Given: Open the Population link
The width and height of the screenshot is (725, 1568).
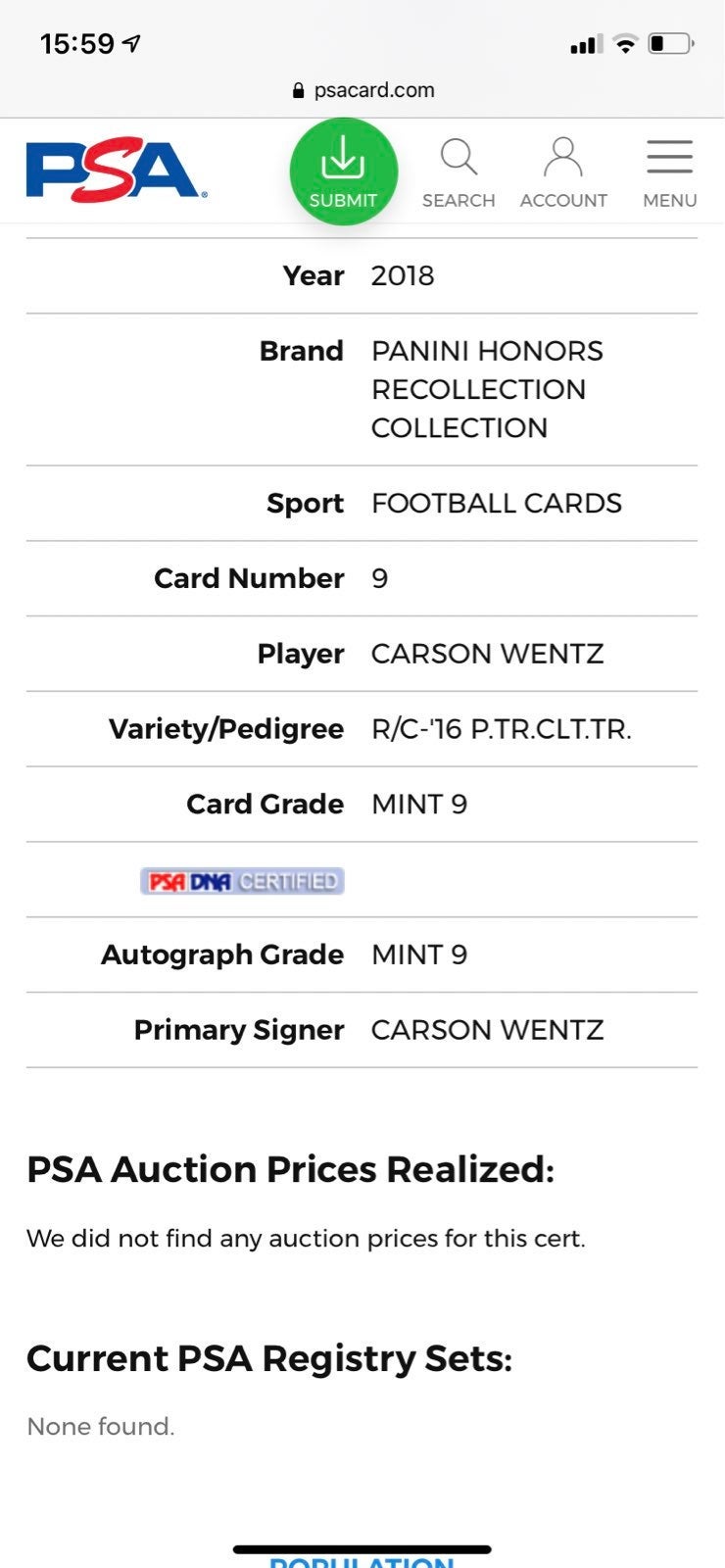Looking at the screenshot, I should click(362, 1560).
